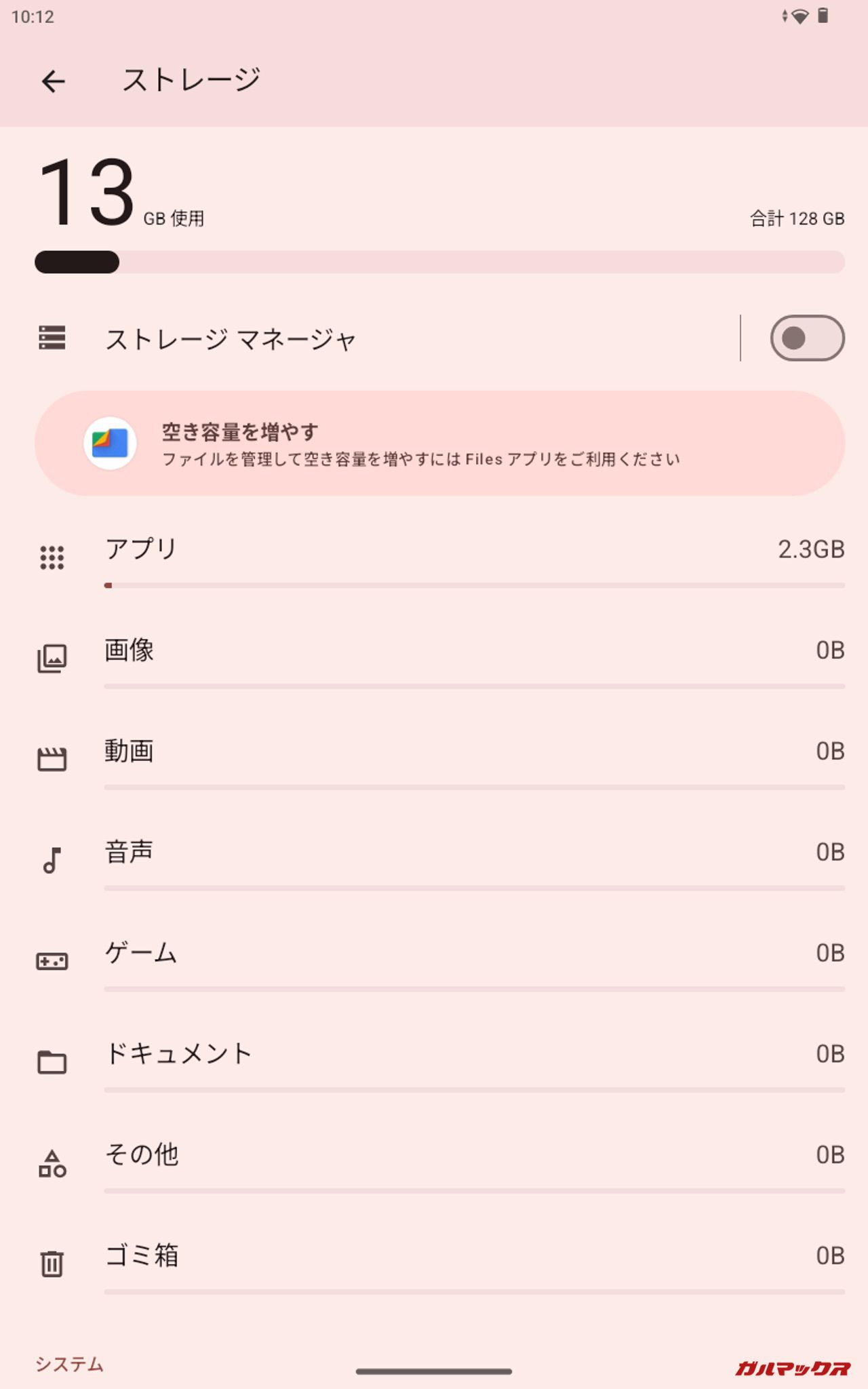View 画像 storage usage
Screen dimensions: 868x1389
(439, 658)
